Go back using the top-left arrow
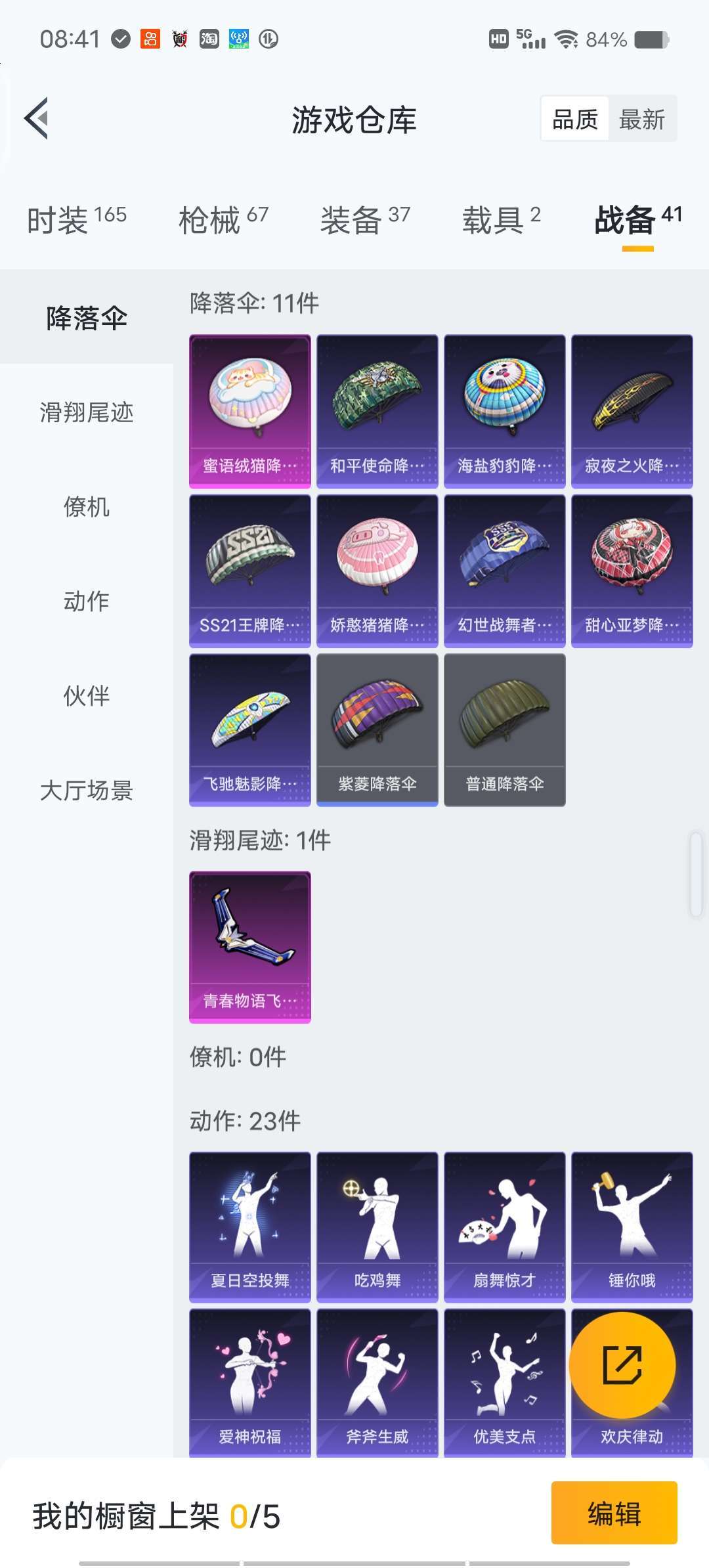 coord(37,119)
